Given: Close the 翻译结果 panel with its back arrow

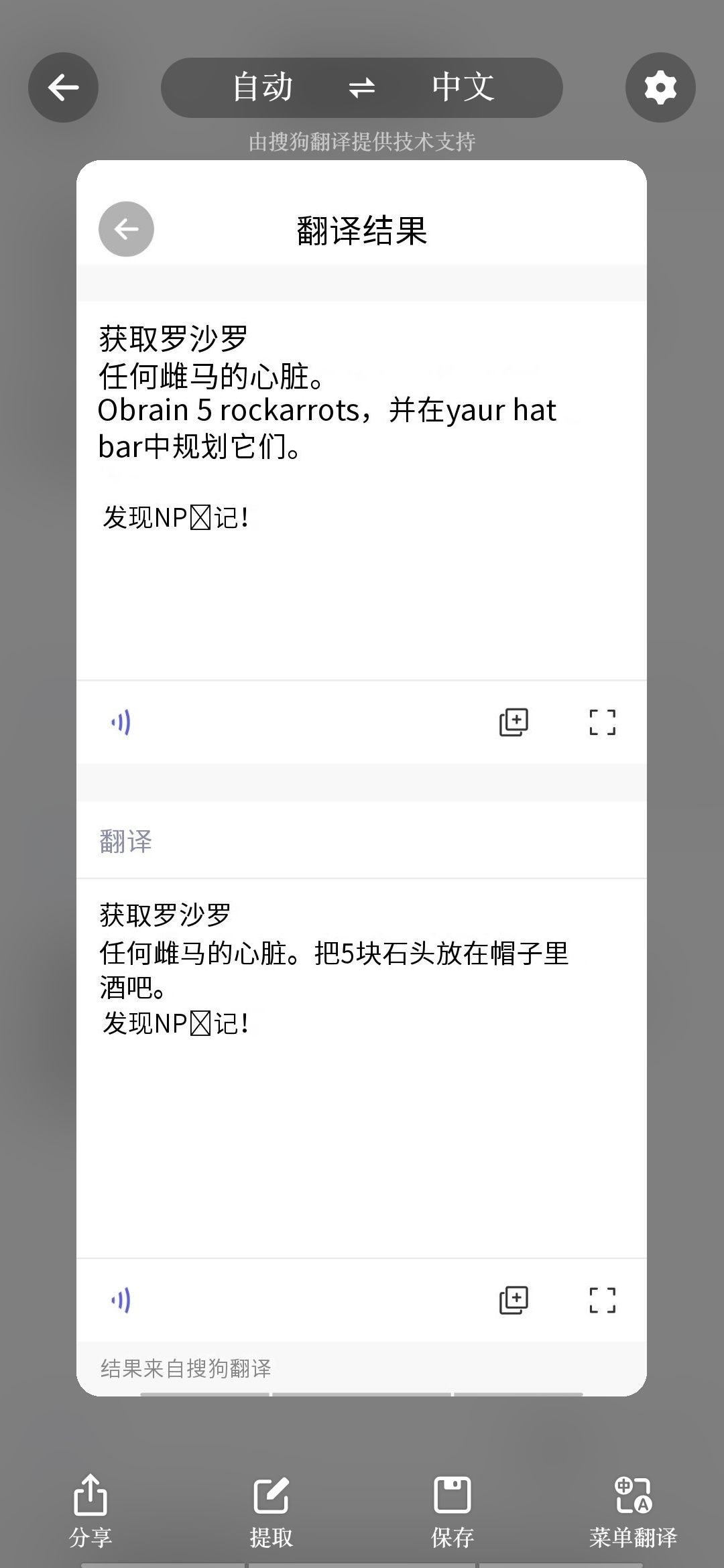Looking at the screenshot, I should 126,229.
